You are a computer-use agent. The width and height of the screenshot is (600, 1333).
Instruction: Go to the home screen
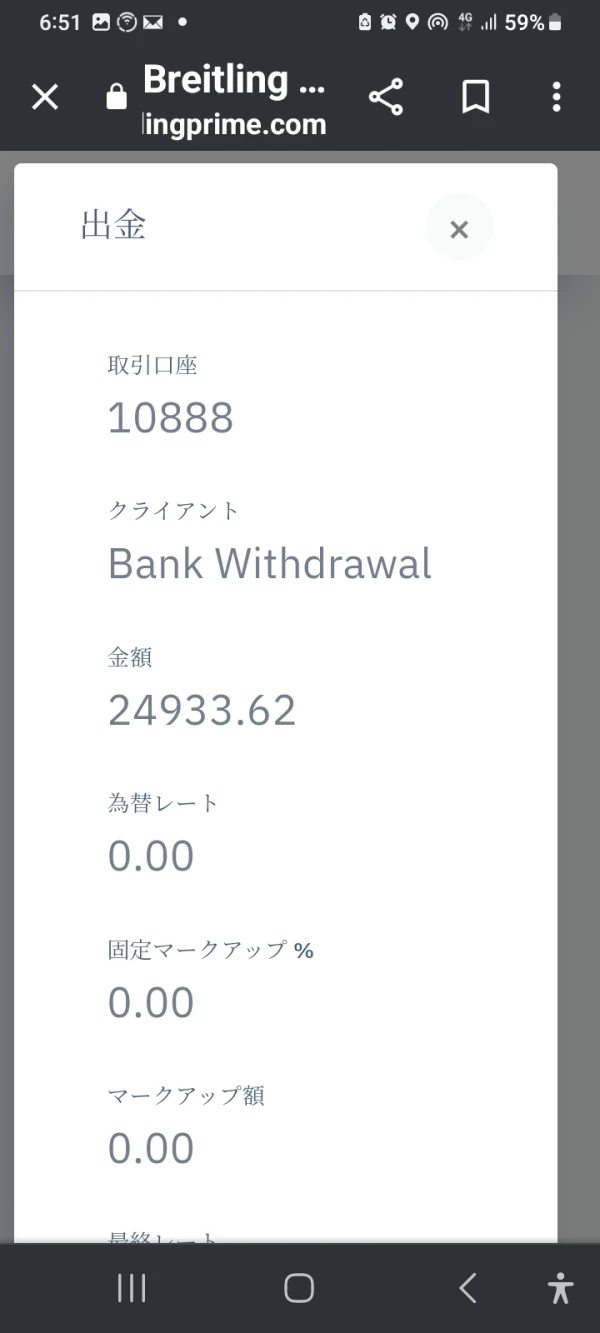(299, 1288)
